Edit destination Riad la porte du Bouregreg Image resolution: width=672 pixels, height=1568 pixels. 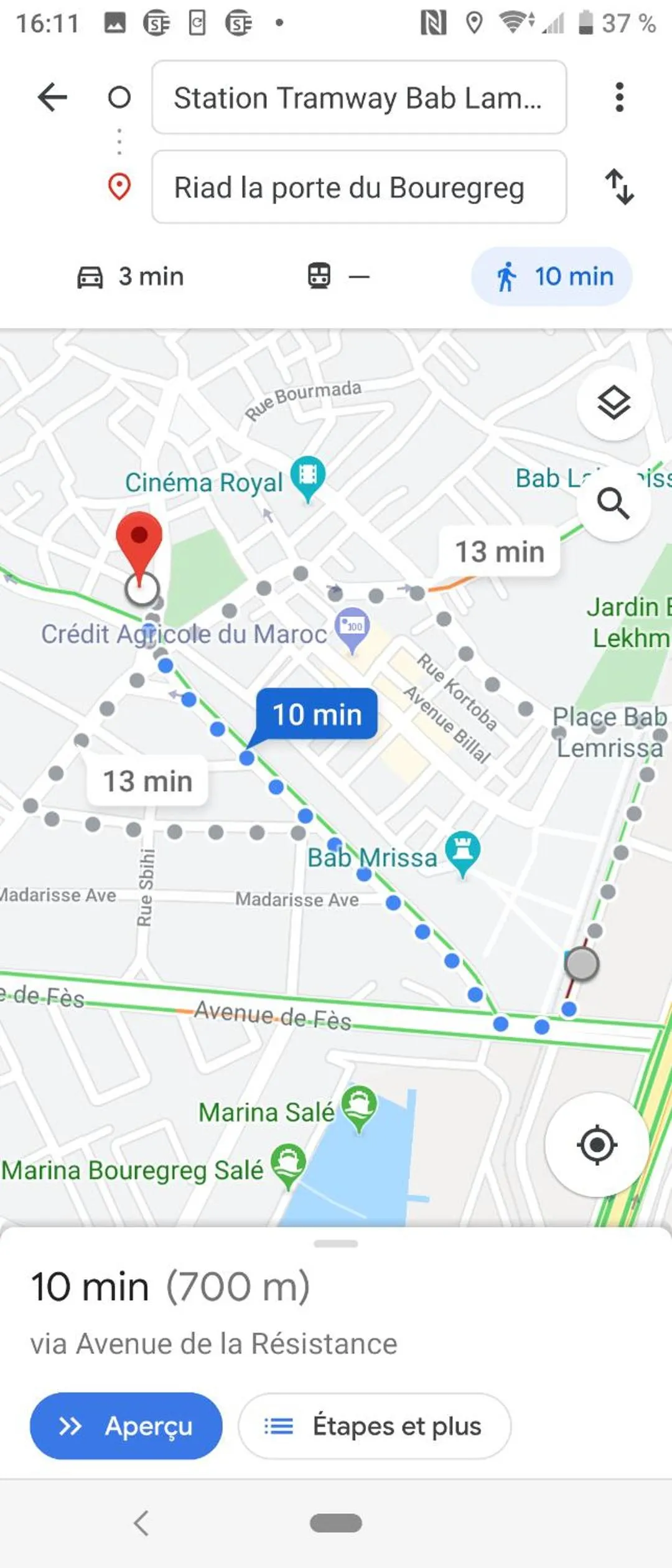(x=358, y=187)
